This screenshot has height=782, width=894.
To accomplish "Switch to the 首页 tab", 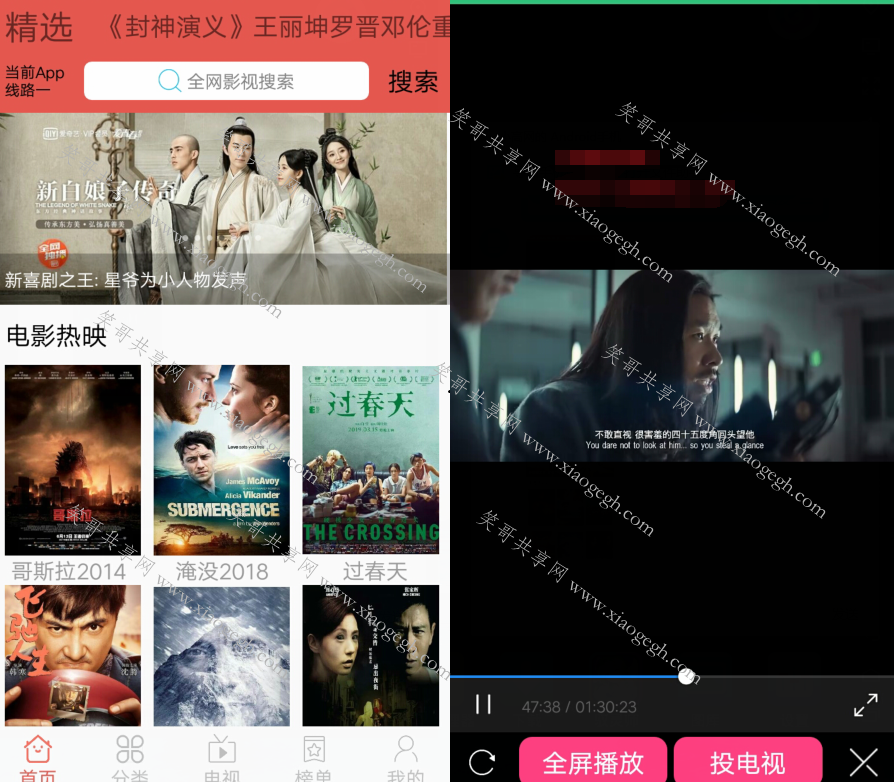I will 38,758.
